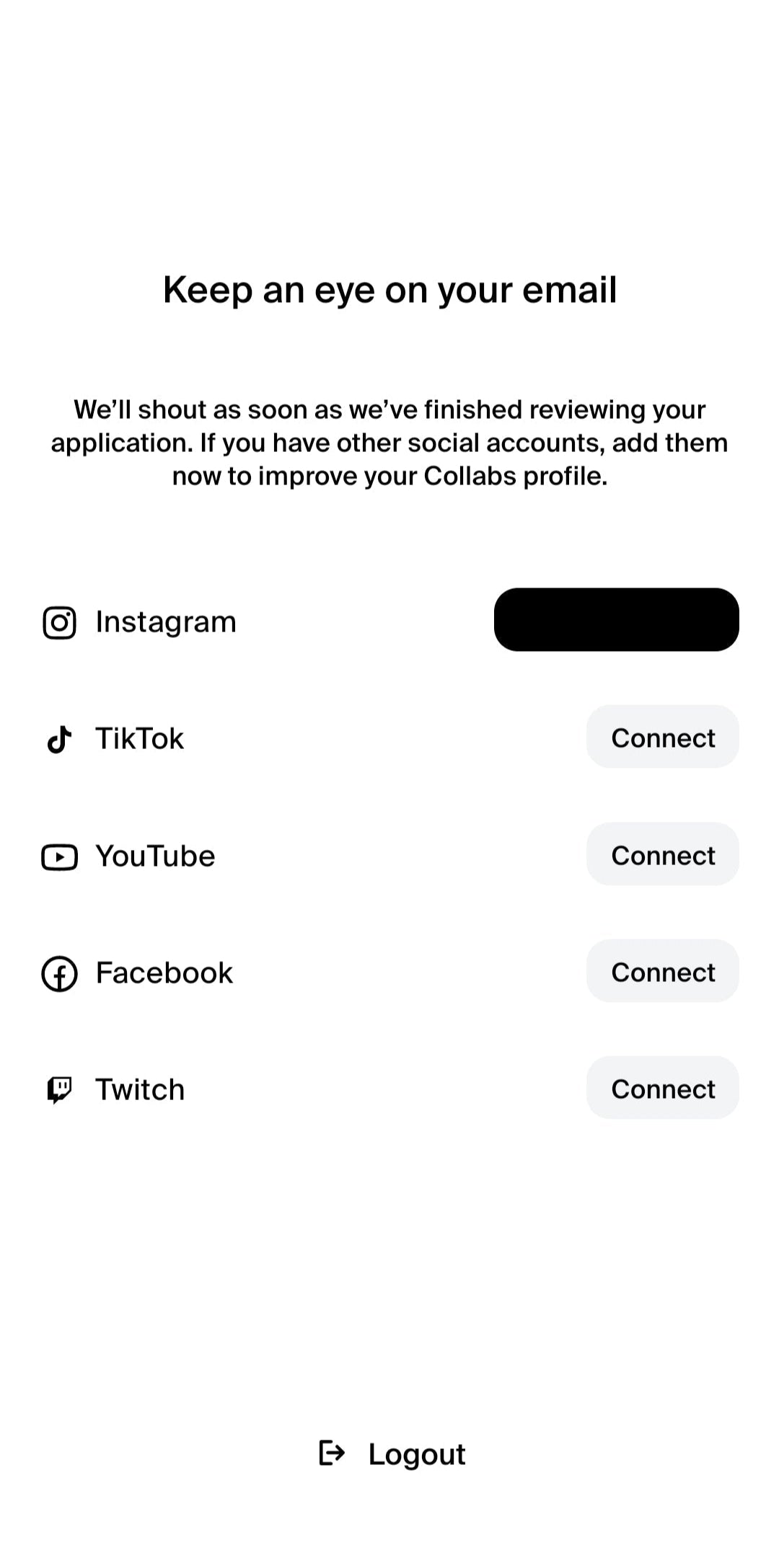Viewport: 779px width, 1568px height.
Task: Log out of the account
Action: [392, 1453]
